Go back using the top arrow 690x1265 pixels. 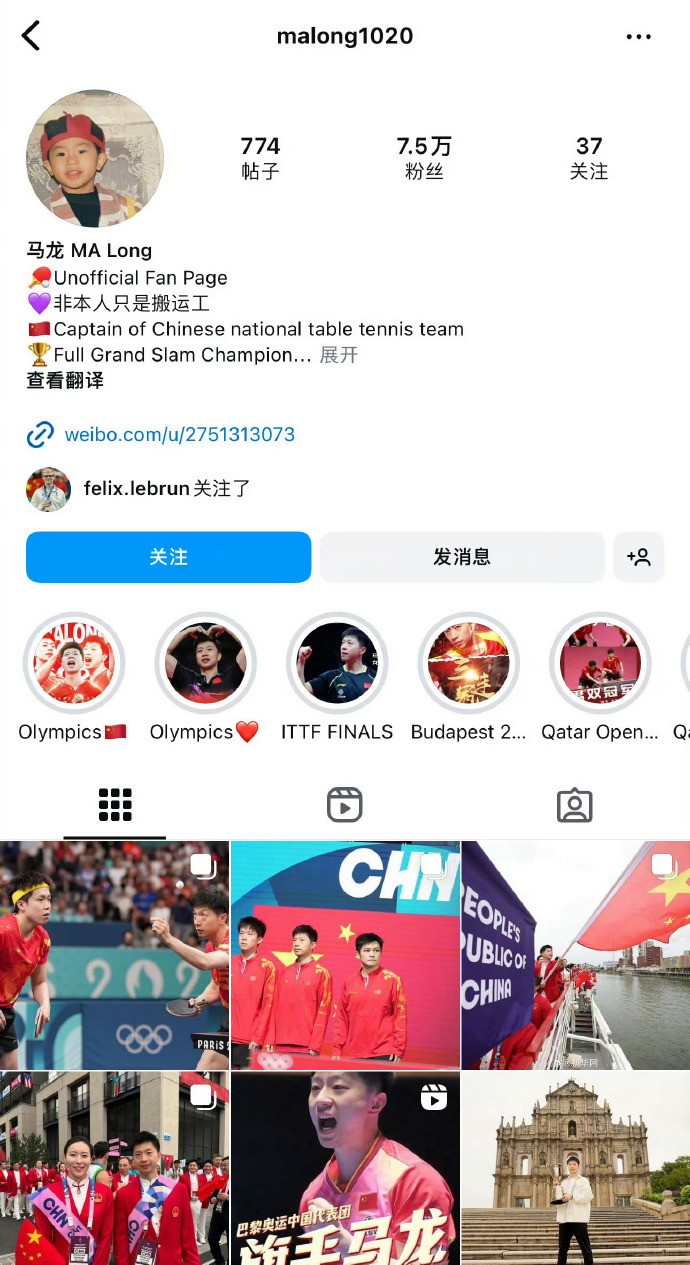point(31,36)
